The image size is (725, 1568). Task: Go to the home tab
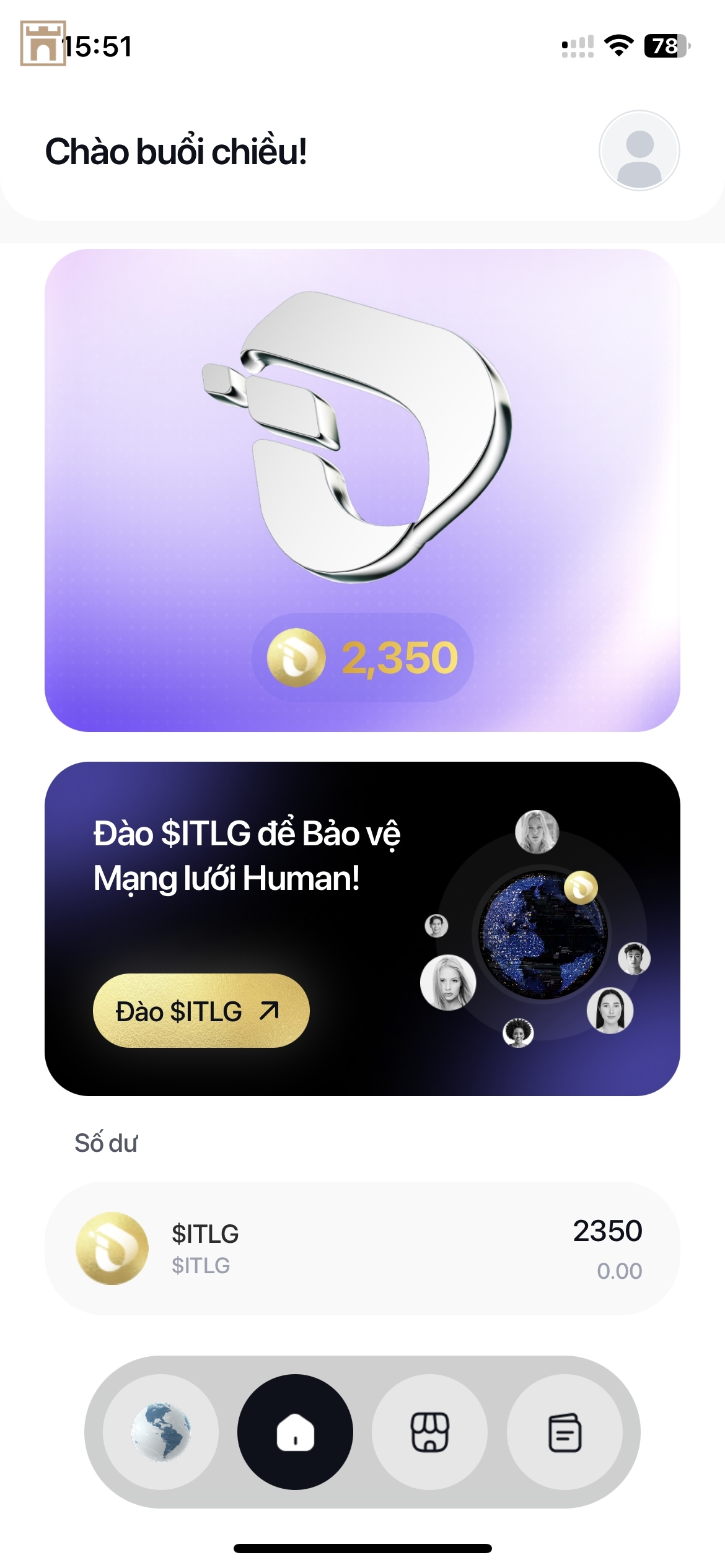[295, 1432]
